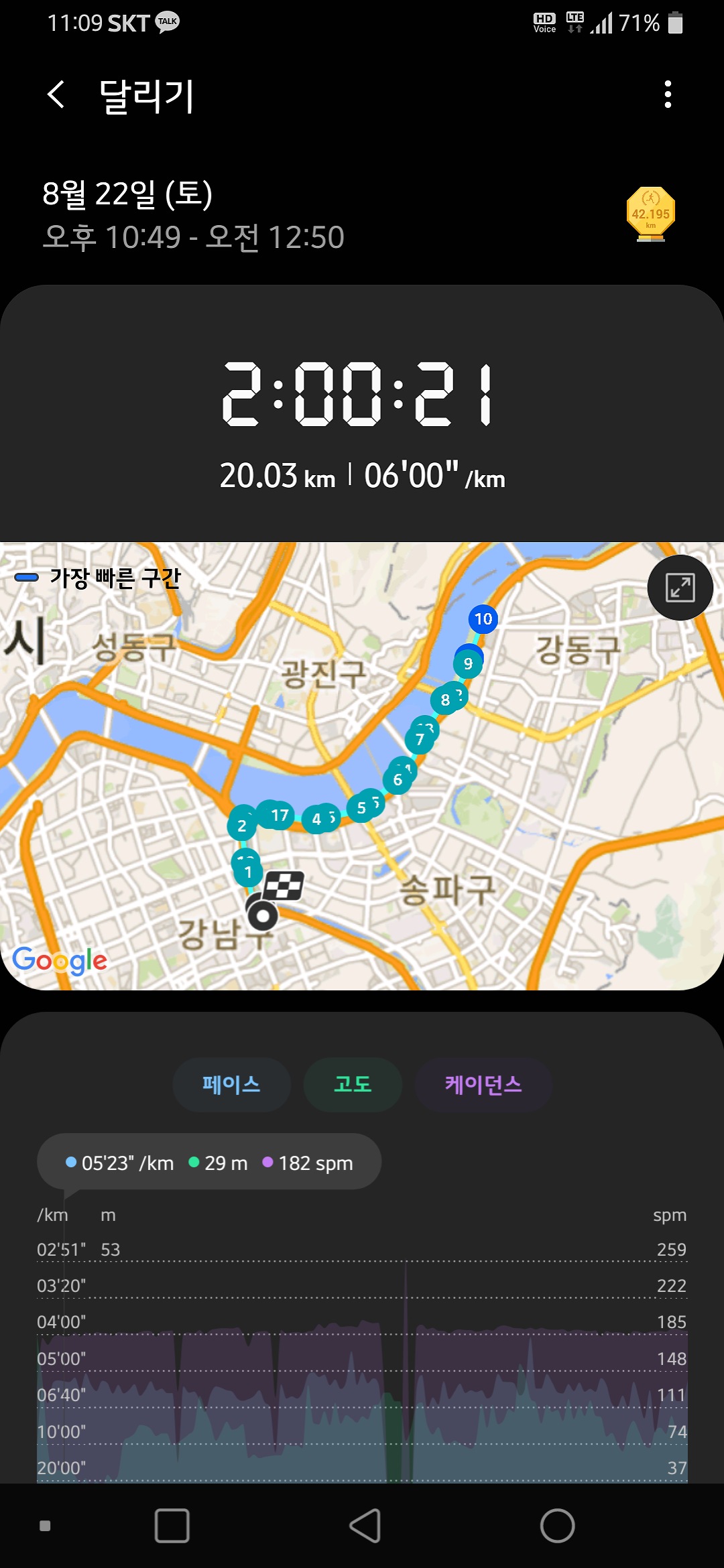Tap the system home button
The image size is (724, 1568).
click(557, 1526)
